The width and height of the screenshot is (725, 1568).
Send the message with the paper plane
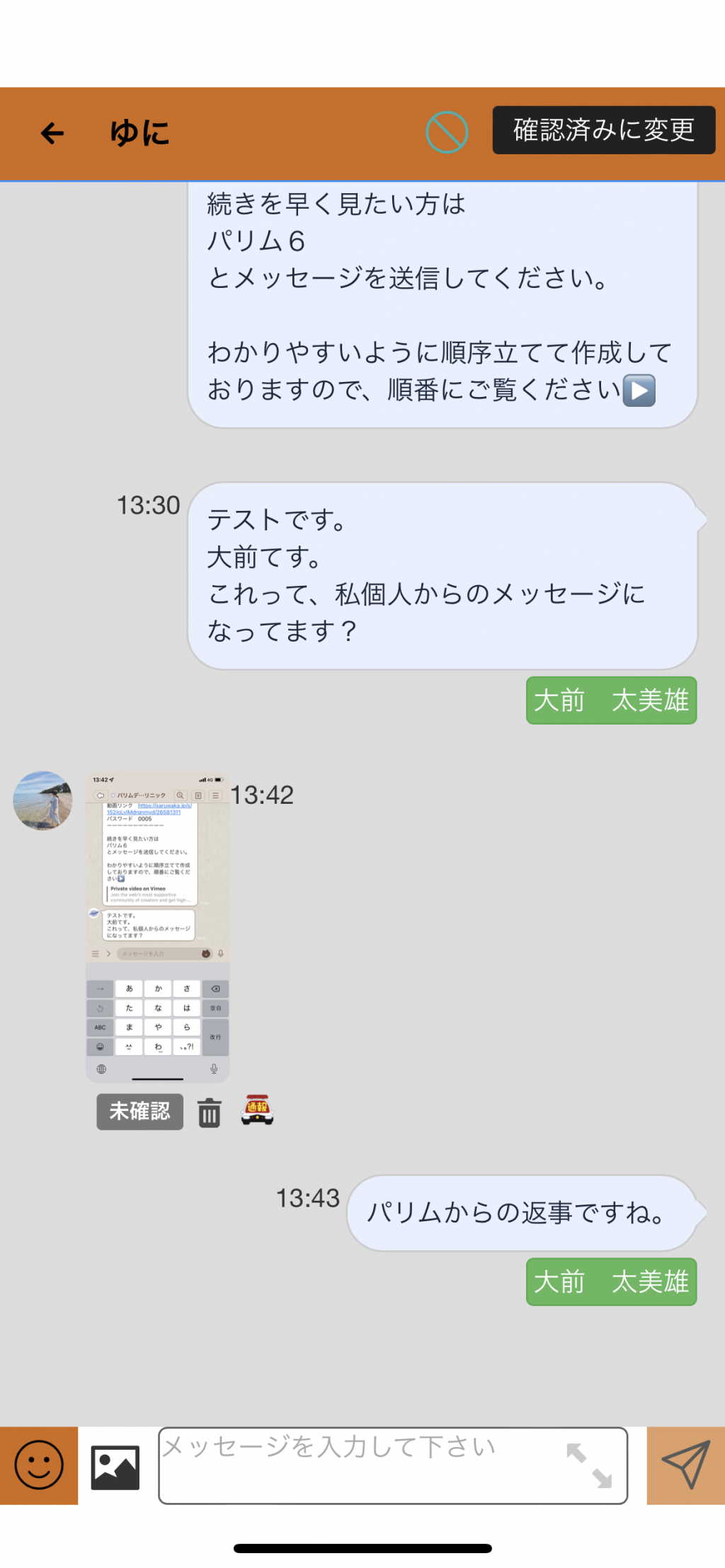pos(685,1465)
